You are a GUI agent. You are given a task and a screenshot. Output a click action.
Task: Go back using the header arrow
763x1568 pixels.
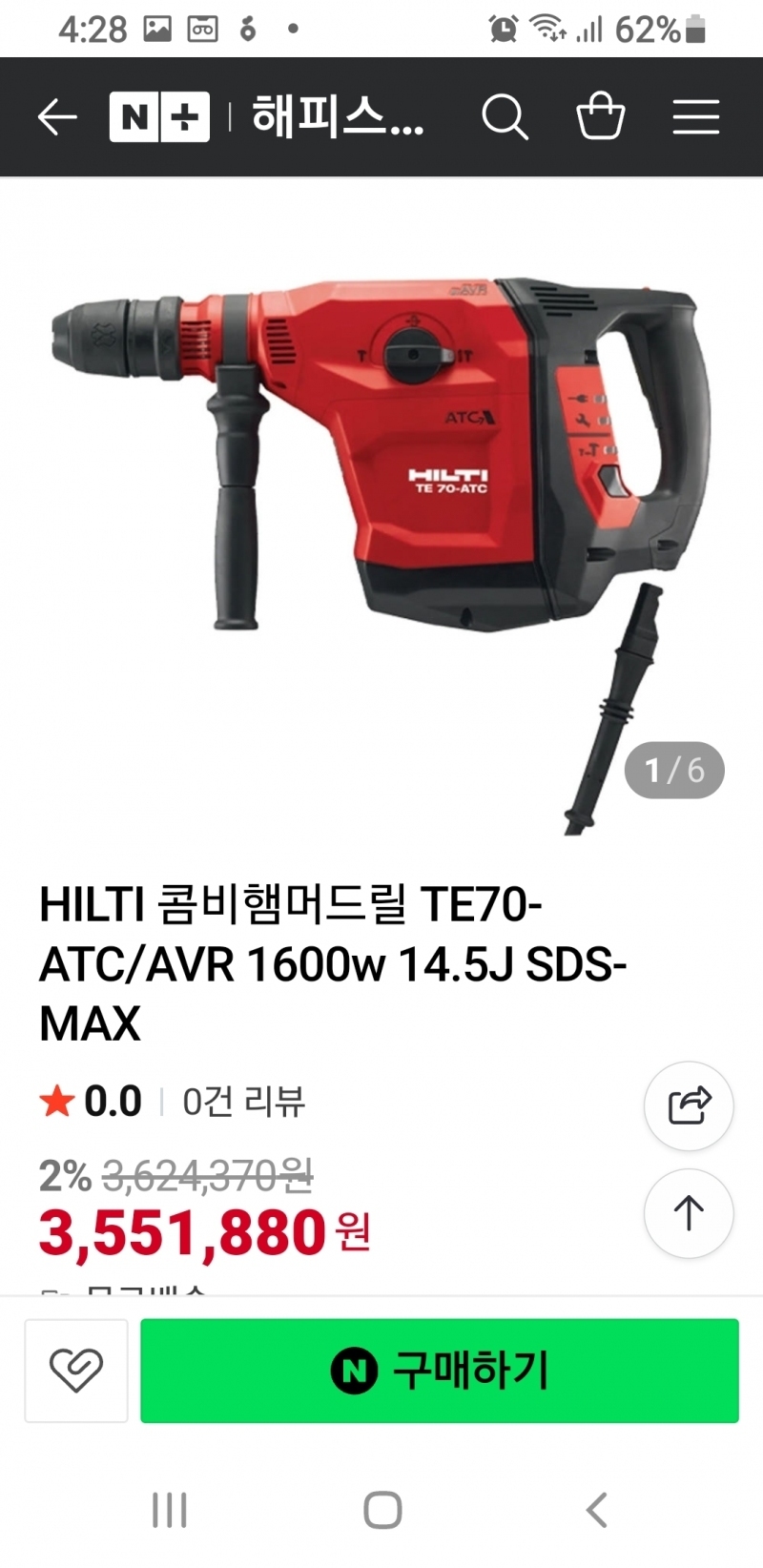[56, 118]
